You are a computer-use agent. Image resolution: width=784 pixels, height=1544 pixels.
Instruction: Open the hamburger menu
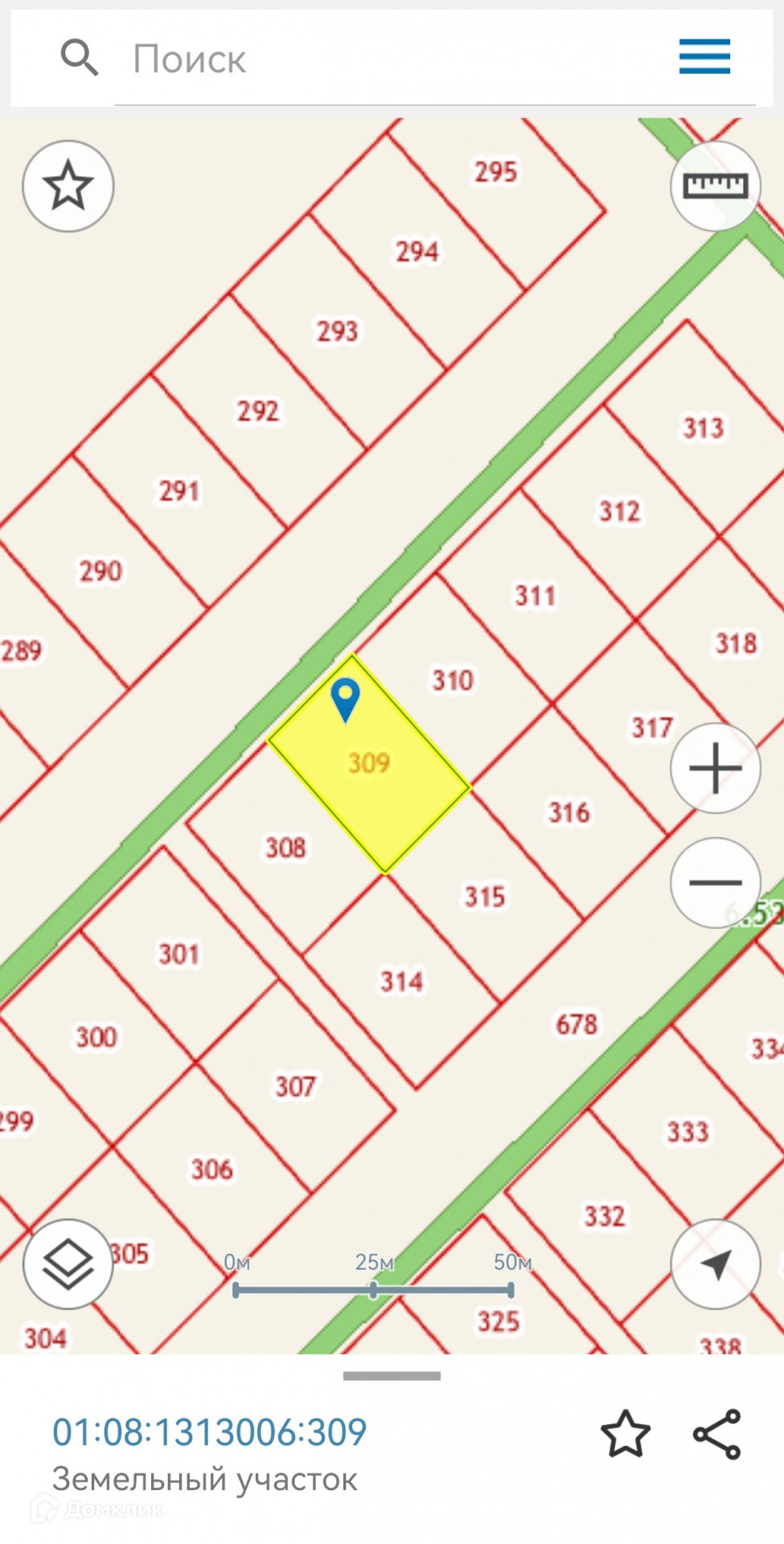pyautogui.click(x=704, y=57)
